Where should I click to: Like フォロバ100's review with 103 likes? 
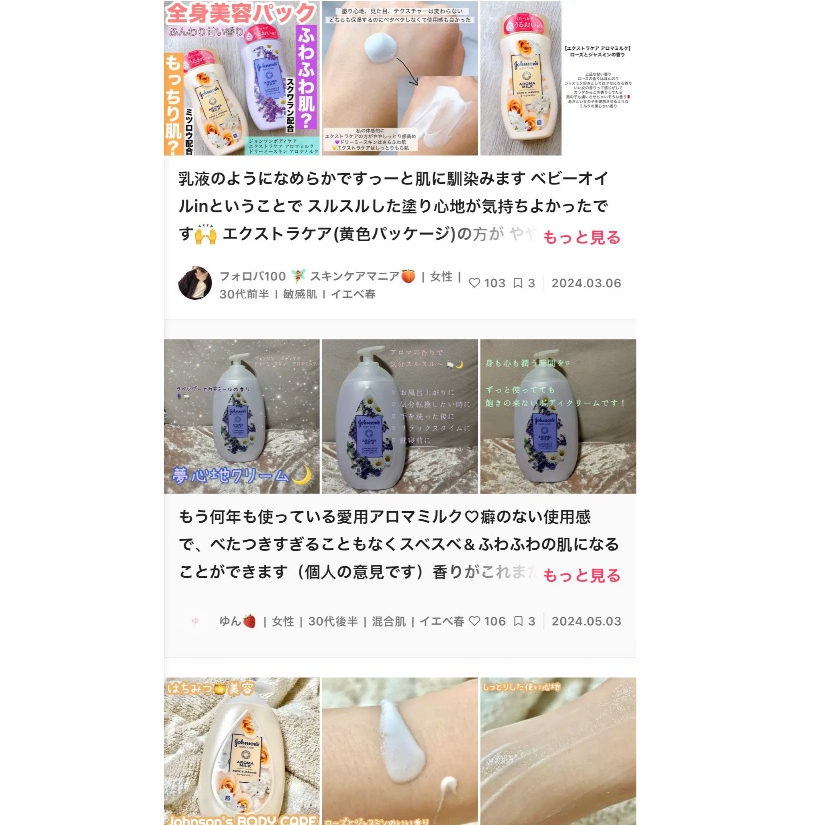pos(475,283)
